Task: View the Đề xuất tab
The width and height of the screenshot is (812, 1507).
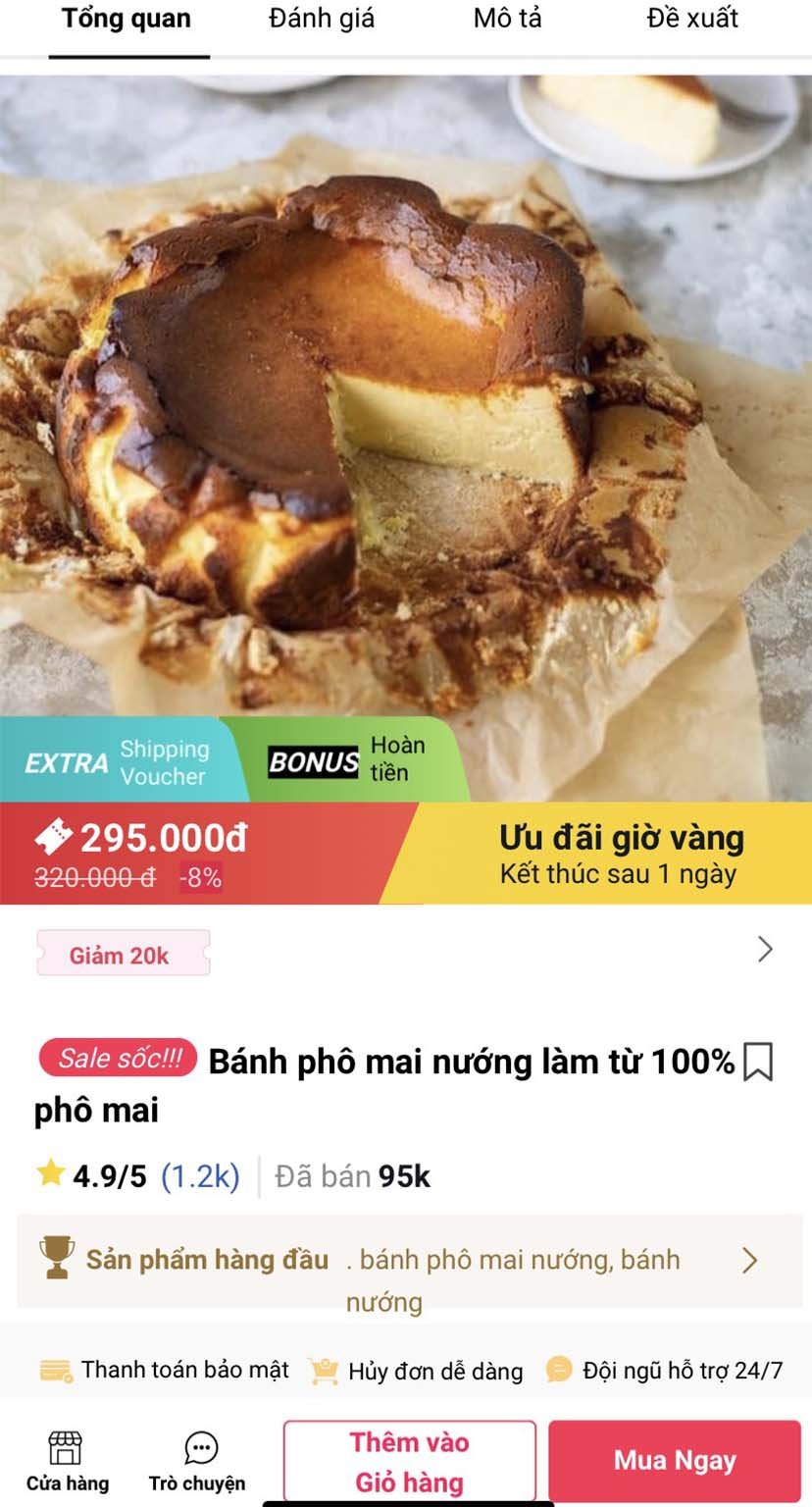Action: 692,18
